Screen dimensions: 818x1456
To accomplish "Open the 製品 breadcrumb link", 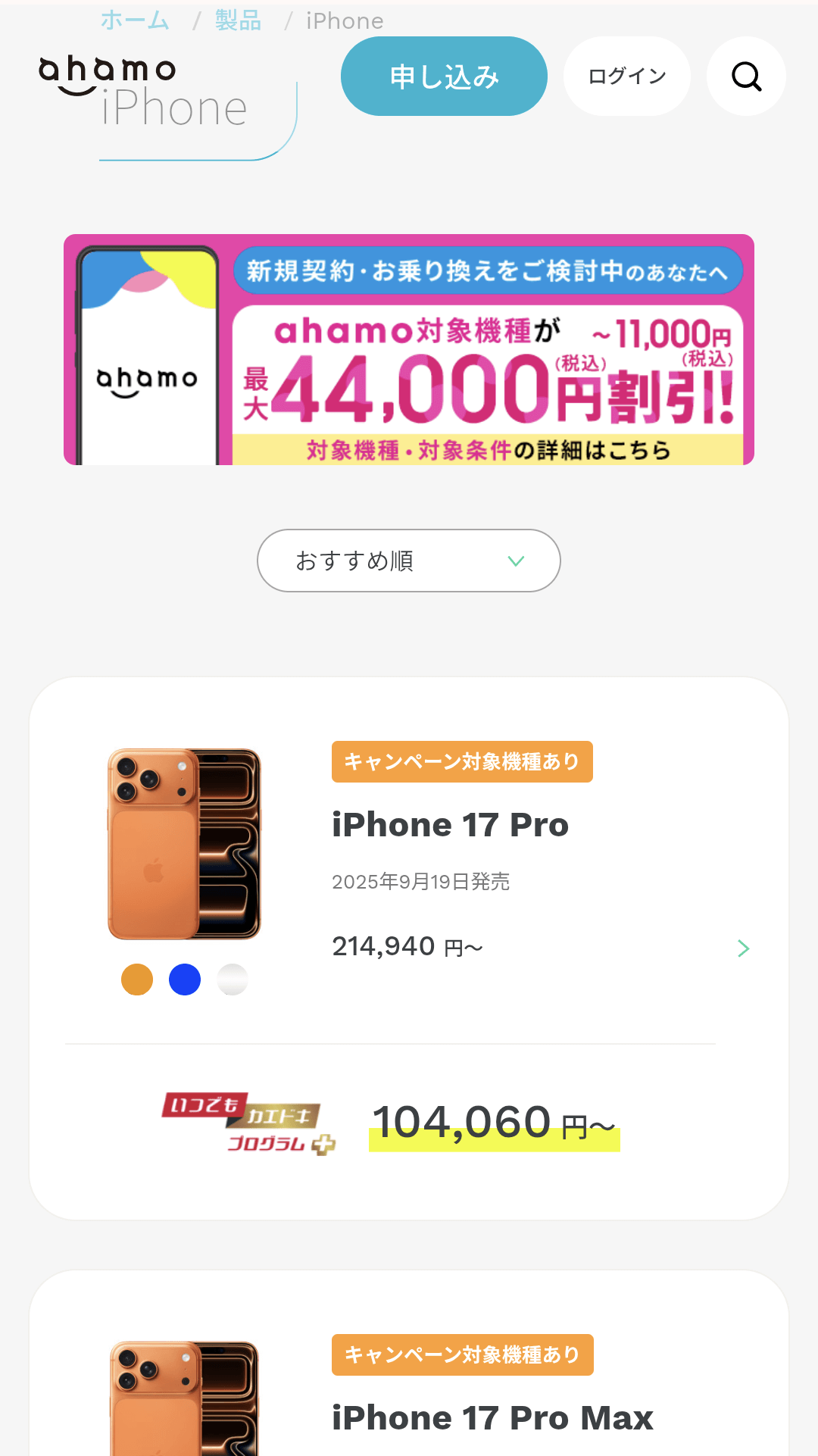I will coord(238,20).
